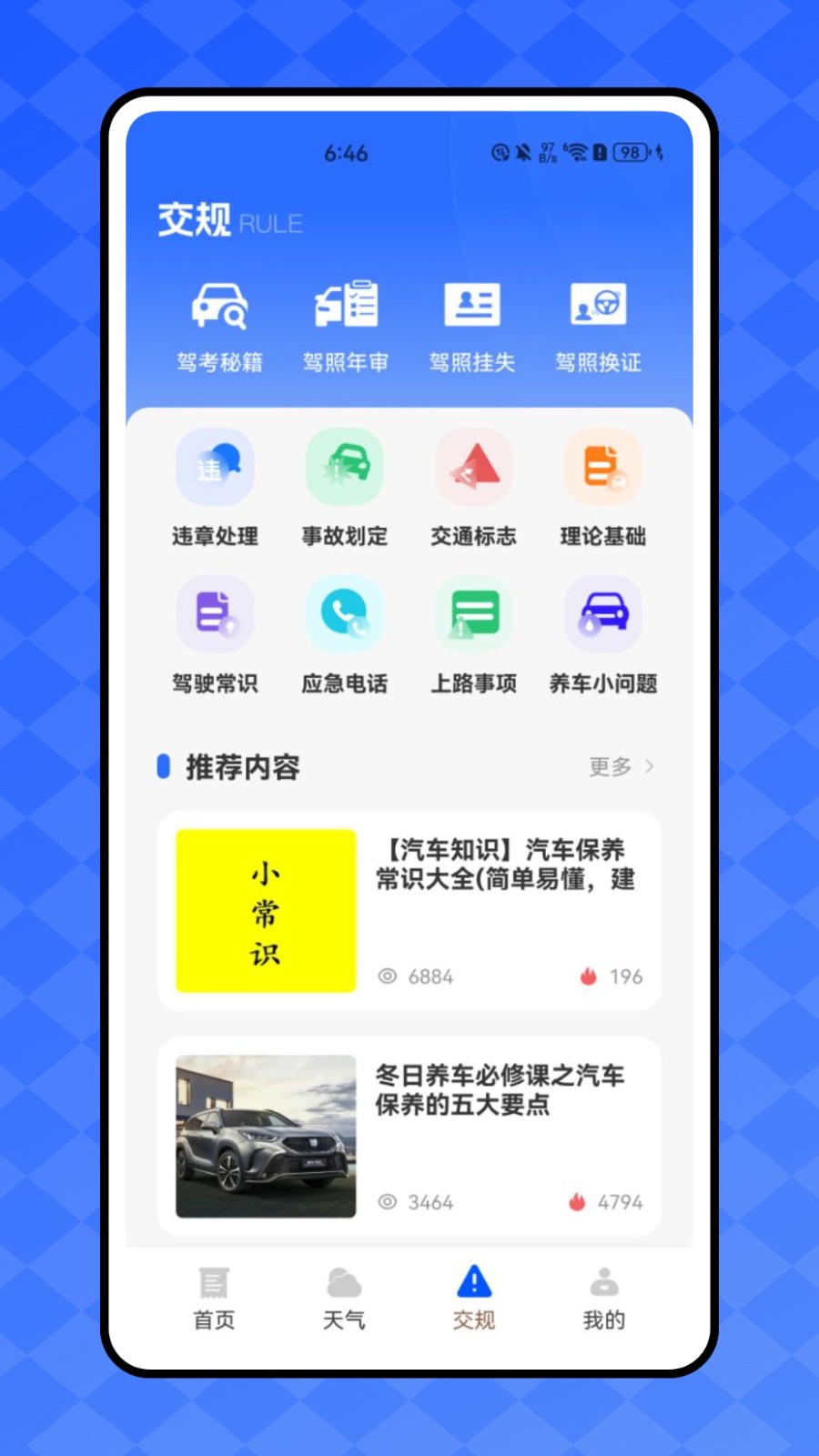The height and width of the screenshot is (1456, 819).
Task: Open 驾照换证 license renewal
Action: (x=598, y=326)
